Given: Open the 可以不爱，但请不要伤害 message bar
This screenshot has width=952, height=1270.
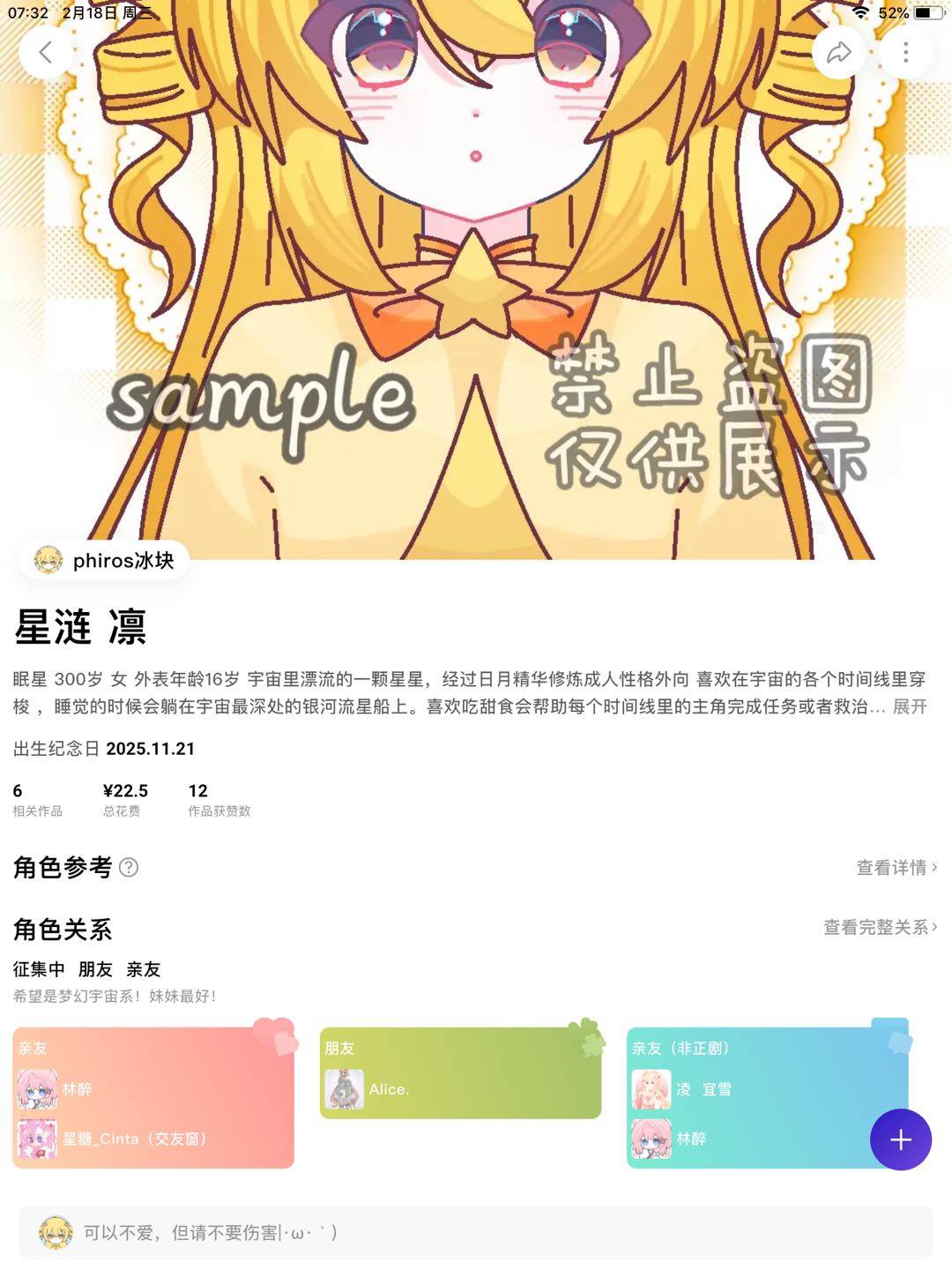Looking at the screenshot, I should [x=476, y=1232].
